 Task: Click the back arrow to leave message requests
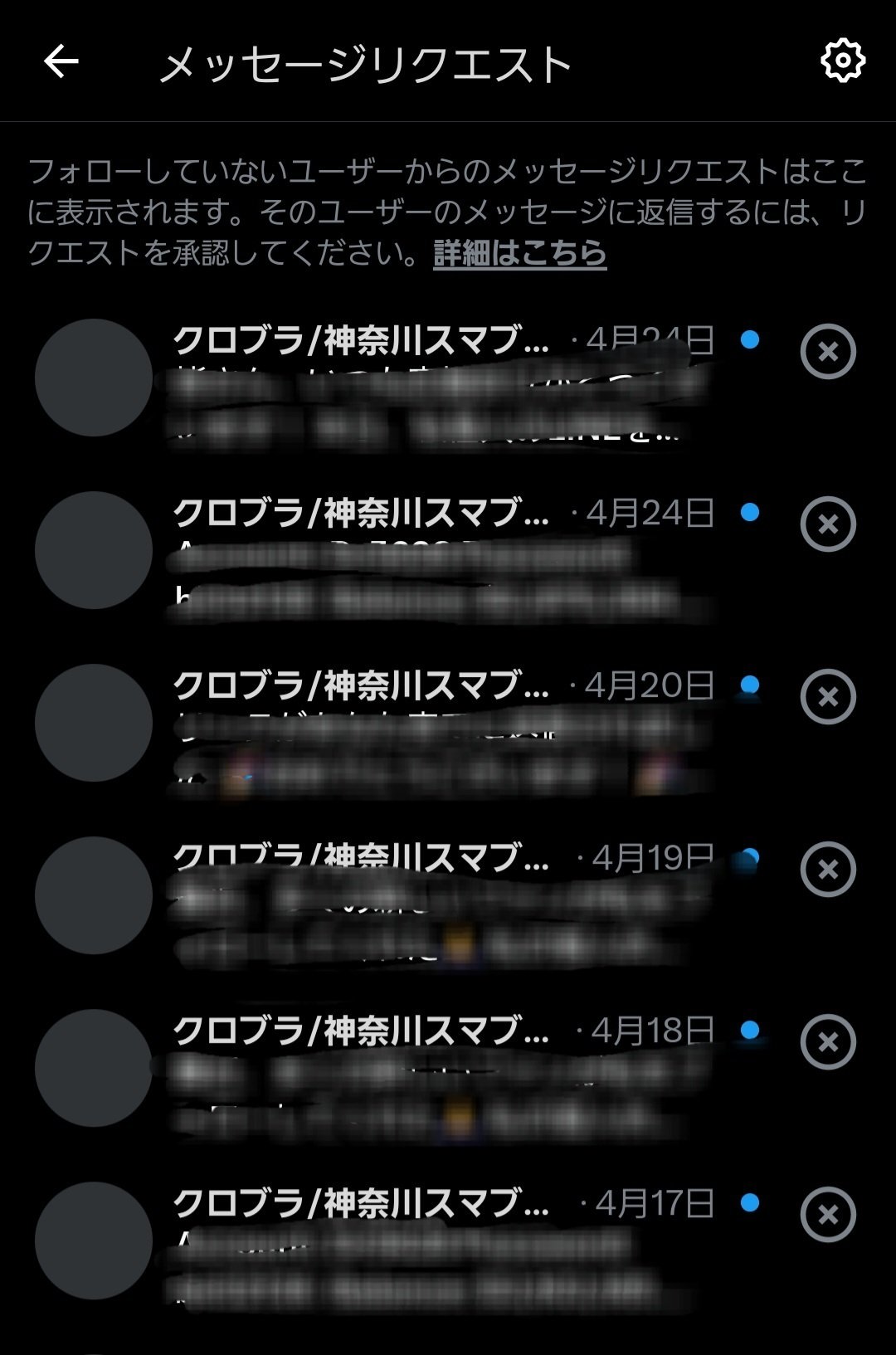pyautogui.click(x=61, y=61)
